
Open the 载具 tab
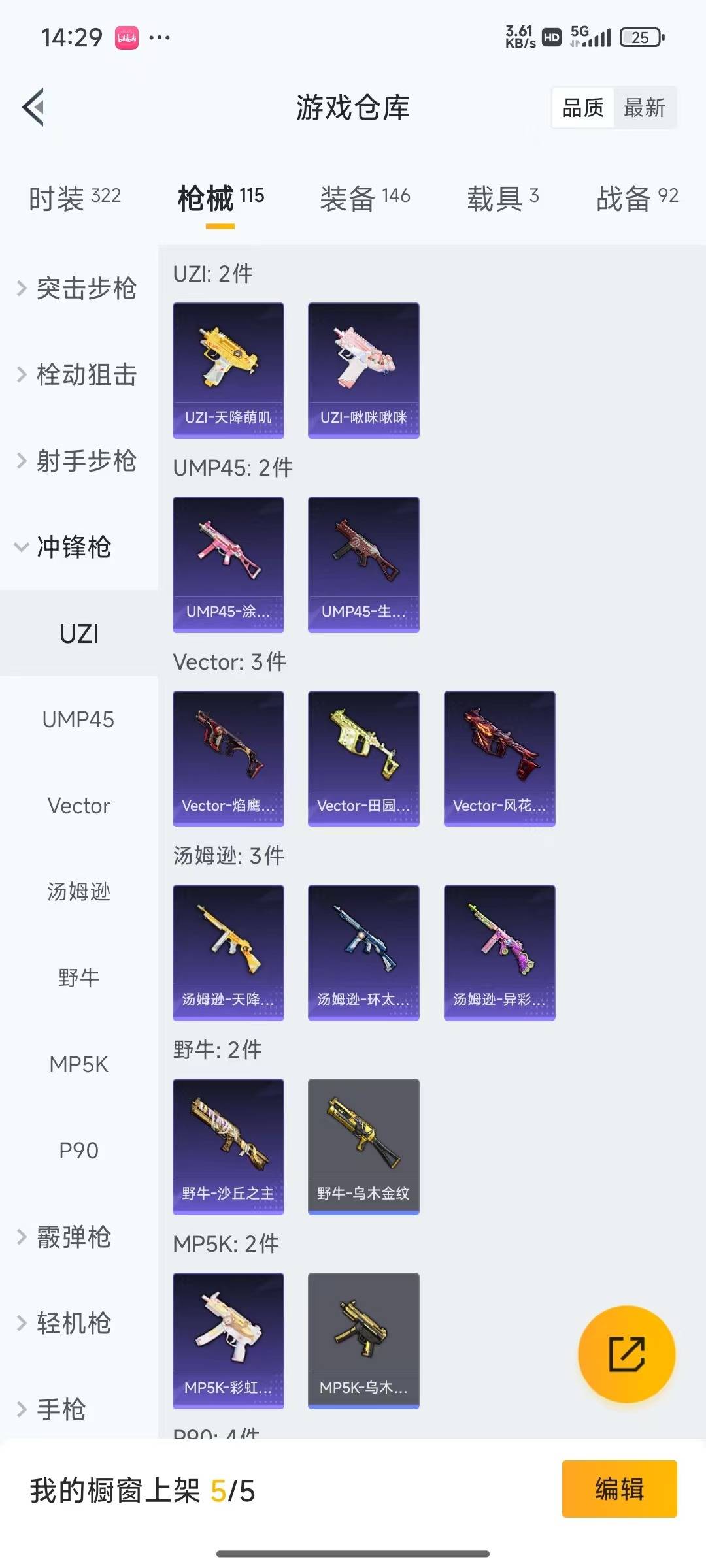[x=502, y=197]
